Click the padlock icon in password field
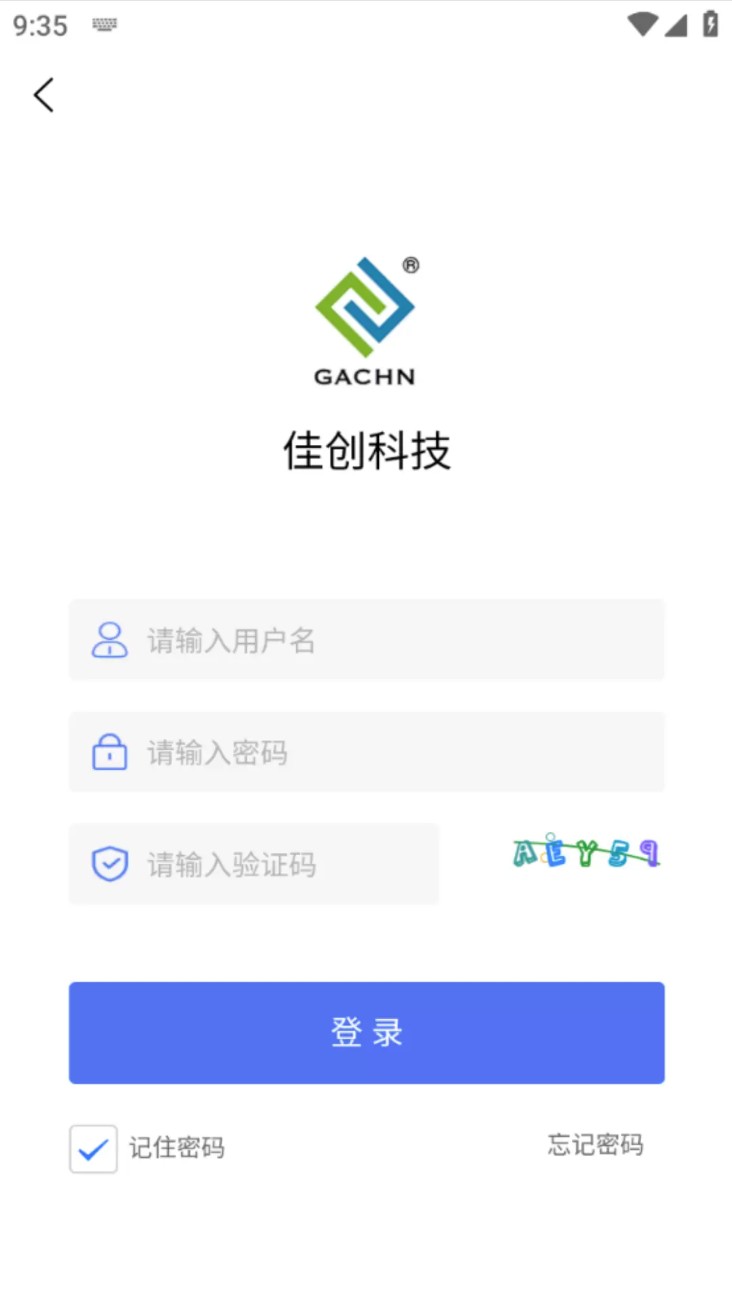Viewport: 732px width, 1304px height. (x=110, y=752)
